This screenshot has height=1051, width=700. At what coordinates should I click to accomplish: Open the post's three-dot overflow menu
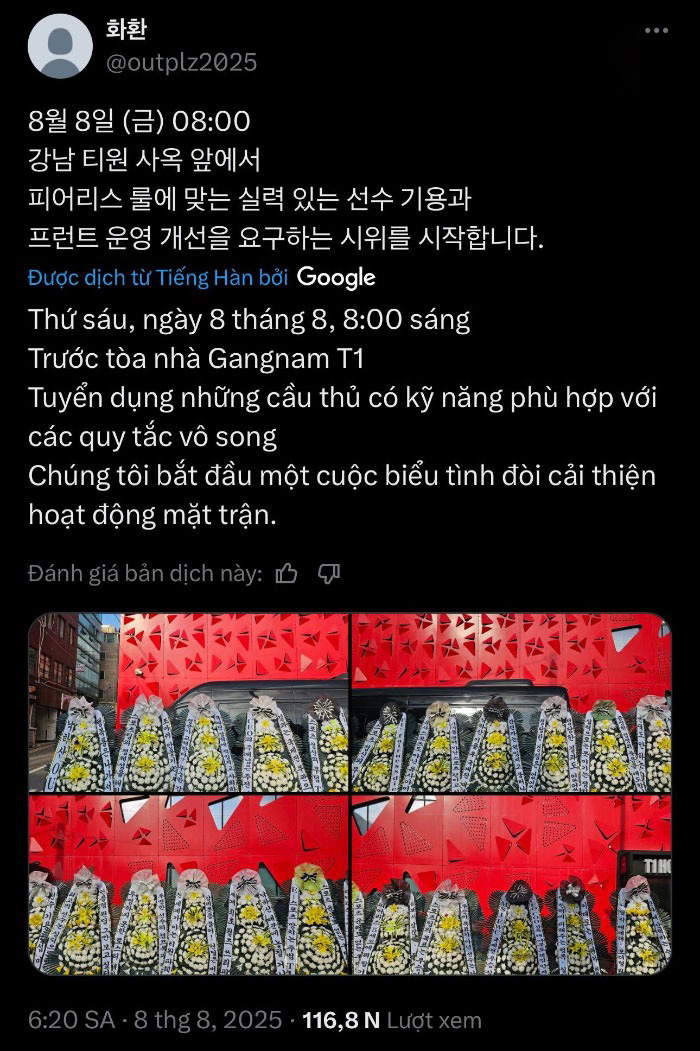(655, 31)
